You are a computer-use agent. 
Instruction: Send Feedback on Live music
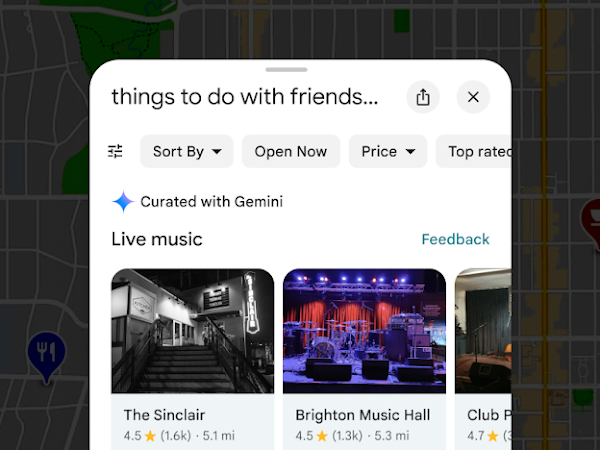[455, 239]
